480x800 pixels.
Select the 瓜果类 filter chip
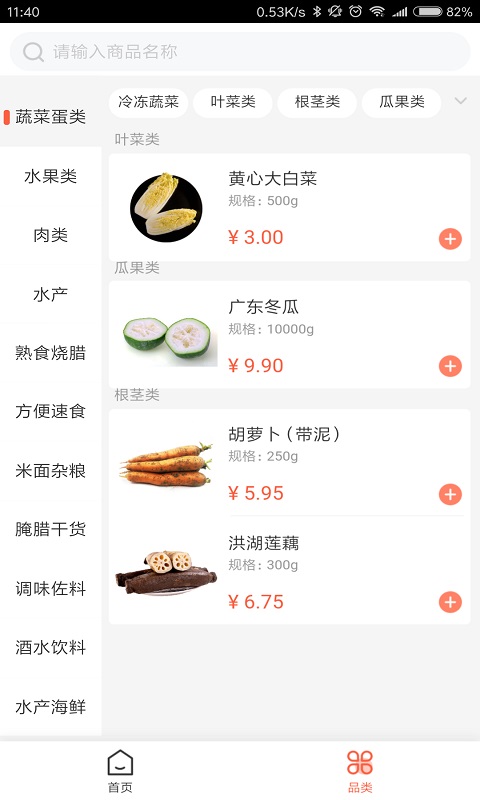coord(401,102)
